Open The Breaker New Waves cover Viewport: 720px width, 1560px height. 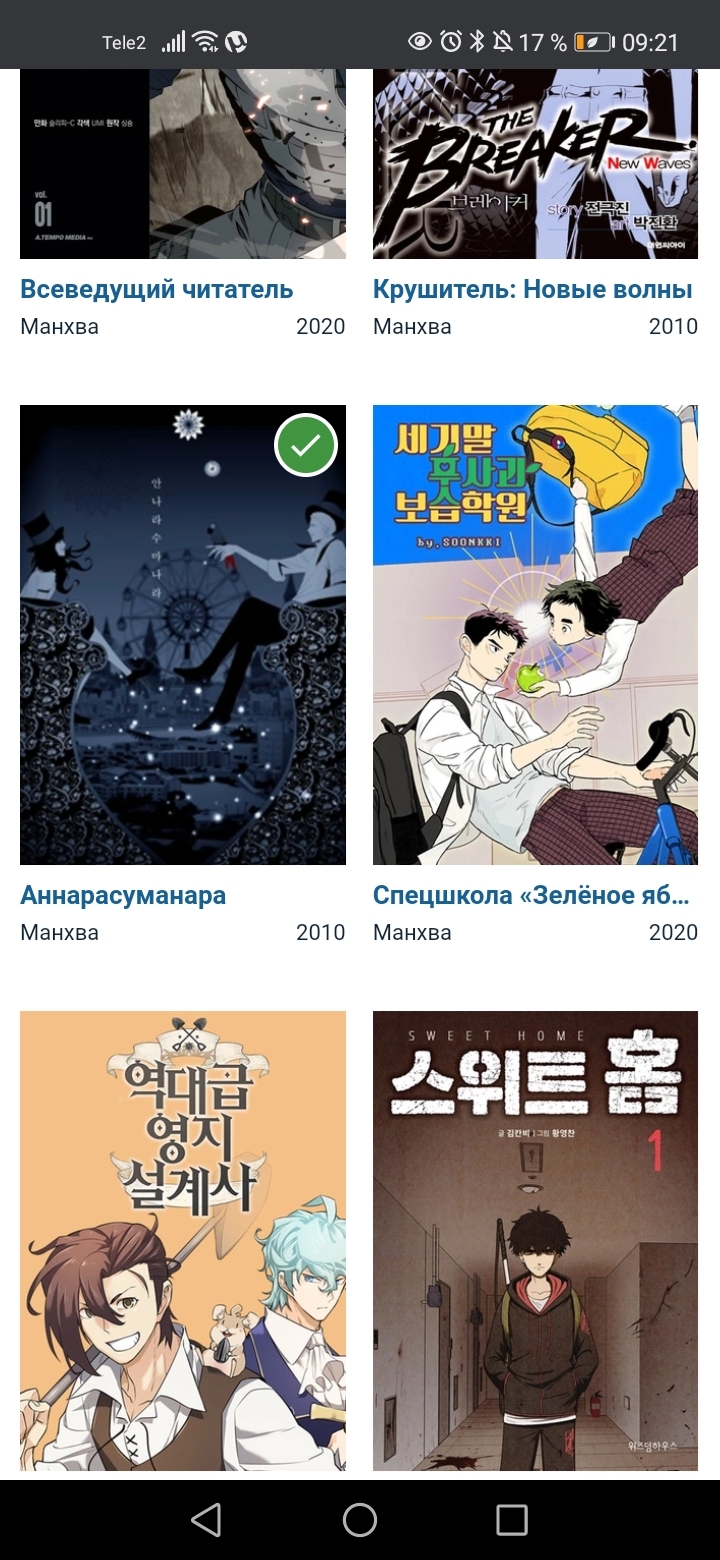(x=535, y=165)
